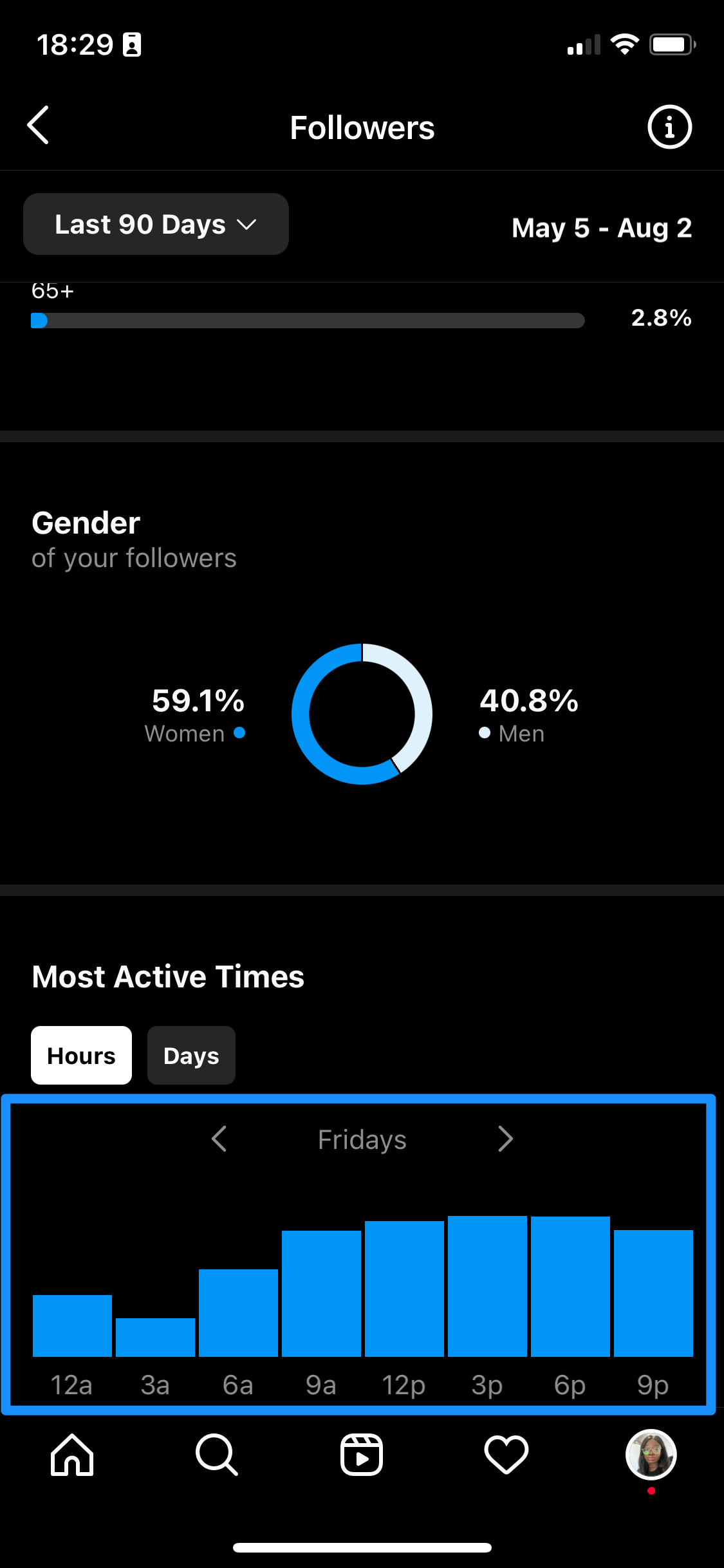Open the profile tab
The width and height of the screenshot is (724, 1568).
pos(651,1455)
